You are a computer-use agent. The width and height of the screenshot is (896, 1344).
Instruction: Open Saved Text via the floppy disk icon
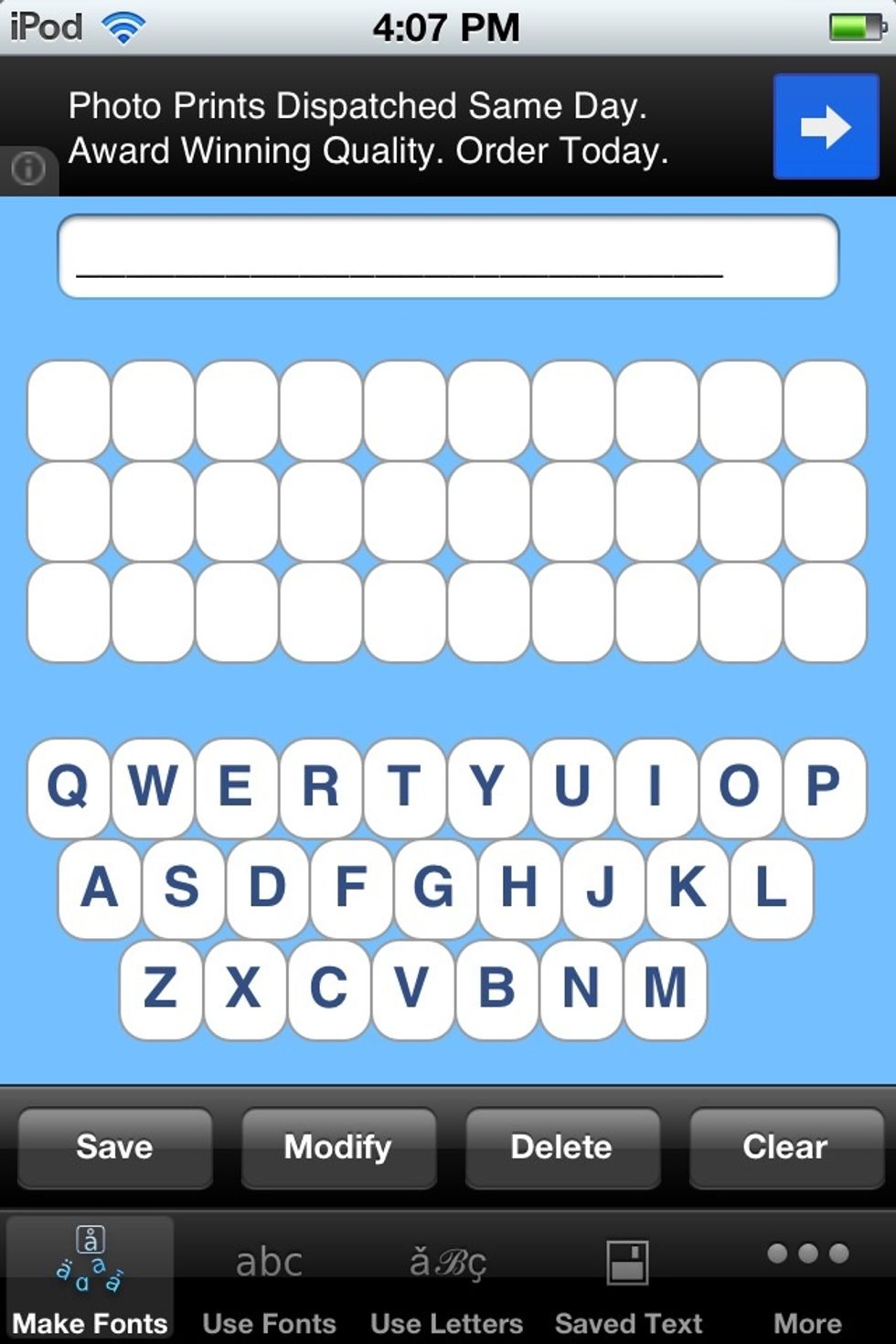[x=627, y=1261]
